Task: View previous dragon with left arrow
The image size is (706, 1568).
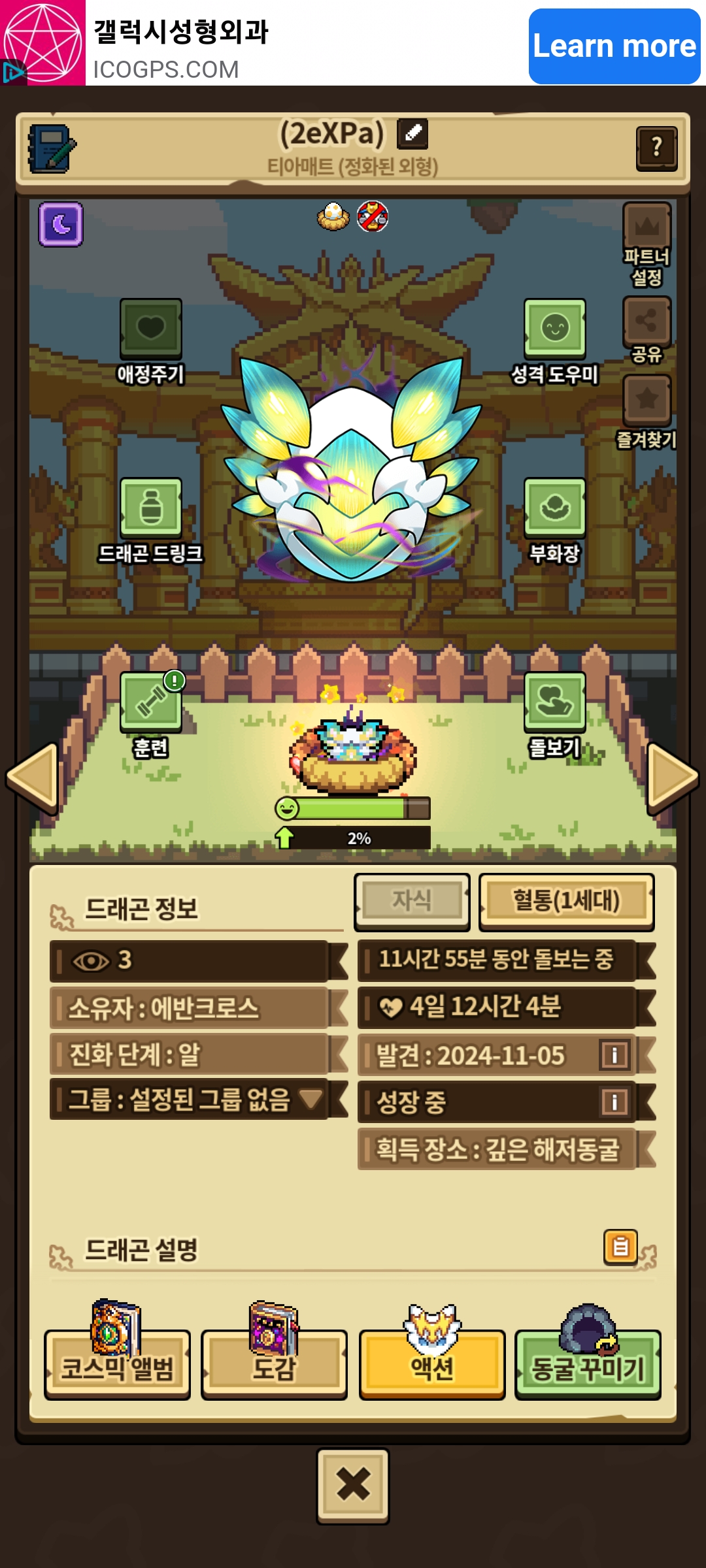Action: [33, 777]
